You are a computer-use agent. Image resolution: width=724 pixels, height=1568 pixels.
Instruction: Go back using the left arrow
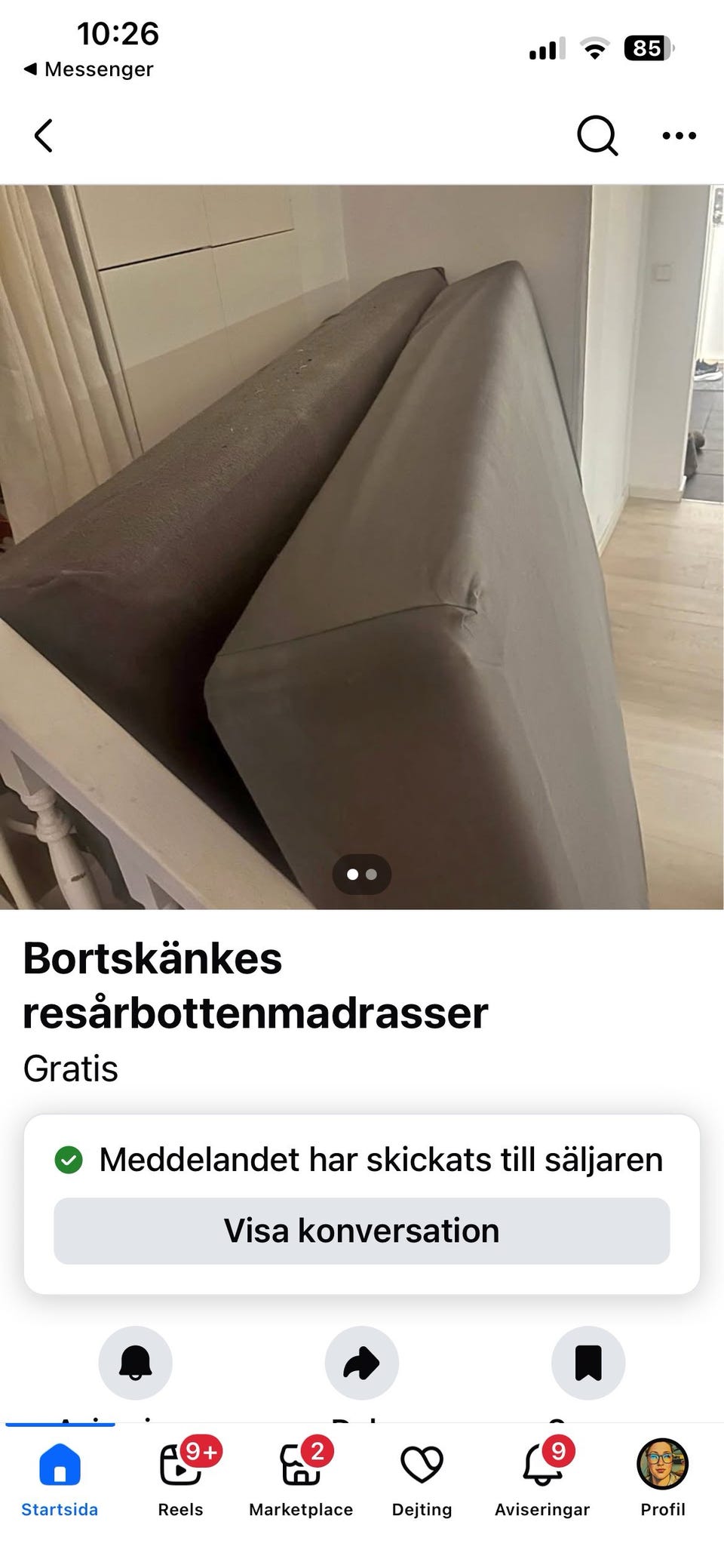43,136
